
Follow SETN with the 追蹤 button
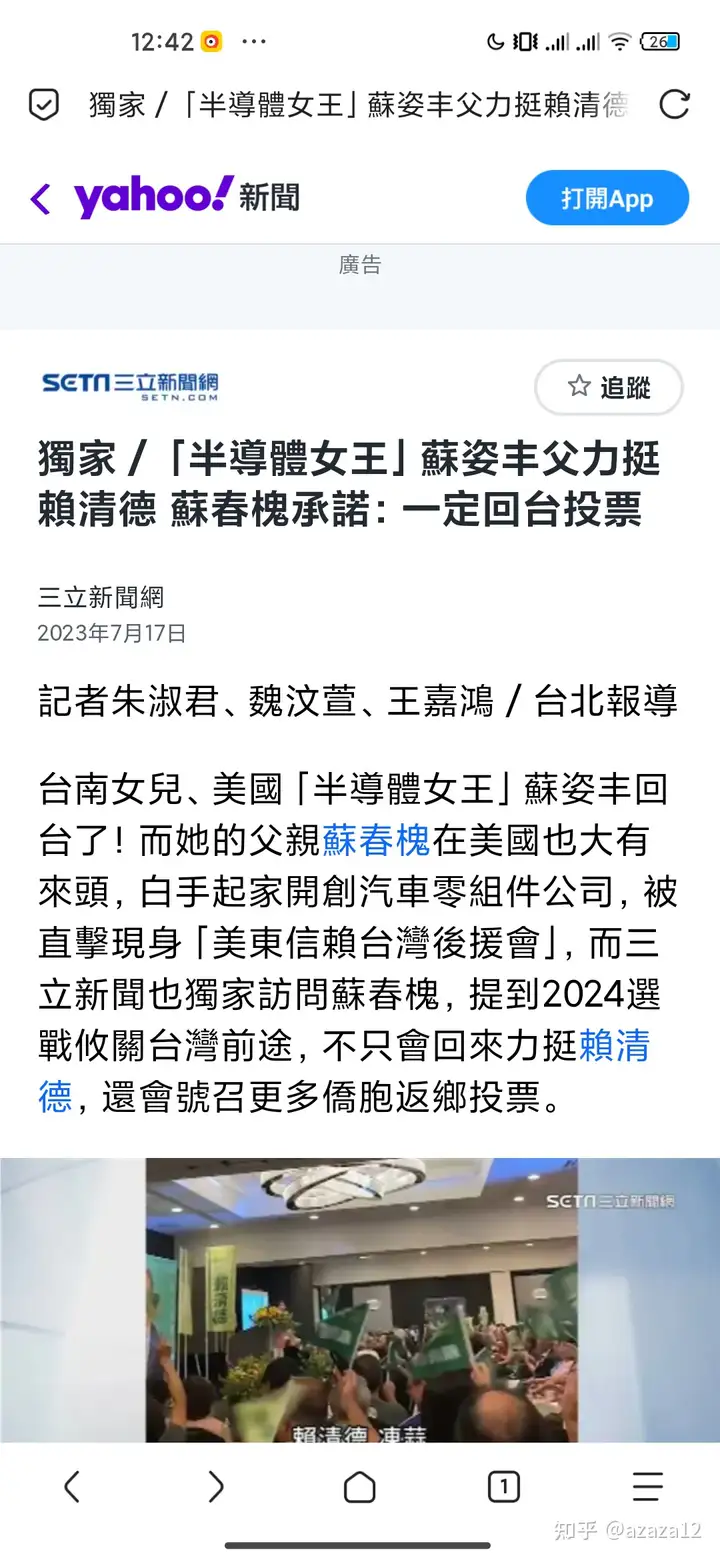coord(609,387)
